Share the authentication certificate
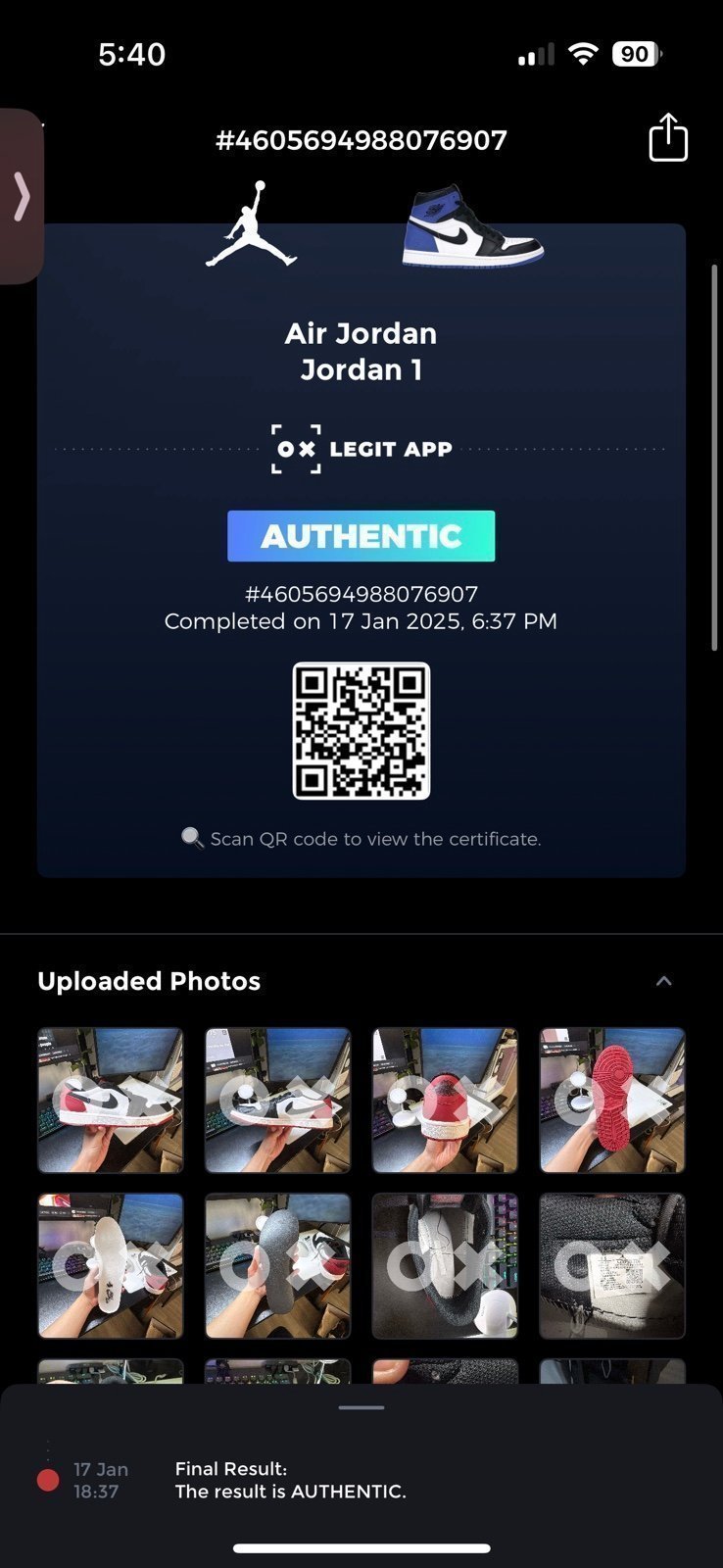 [x=668, y=137]
